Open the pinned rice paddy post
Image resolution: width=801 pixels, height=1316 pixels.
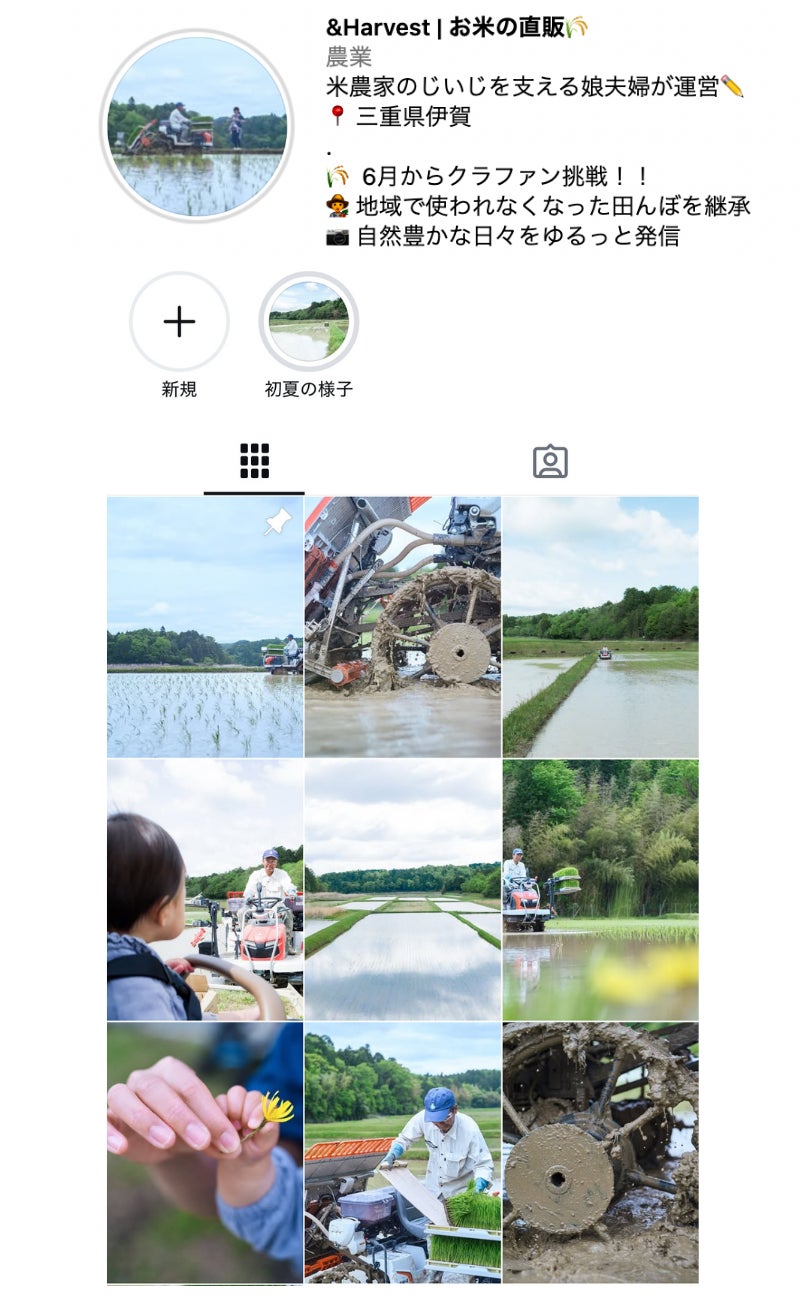click(x=205, y=627)
